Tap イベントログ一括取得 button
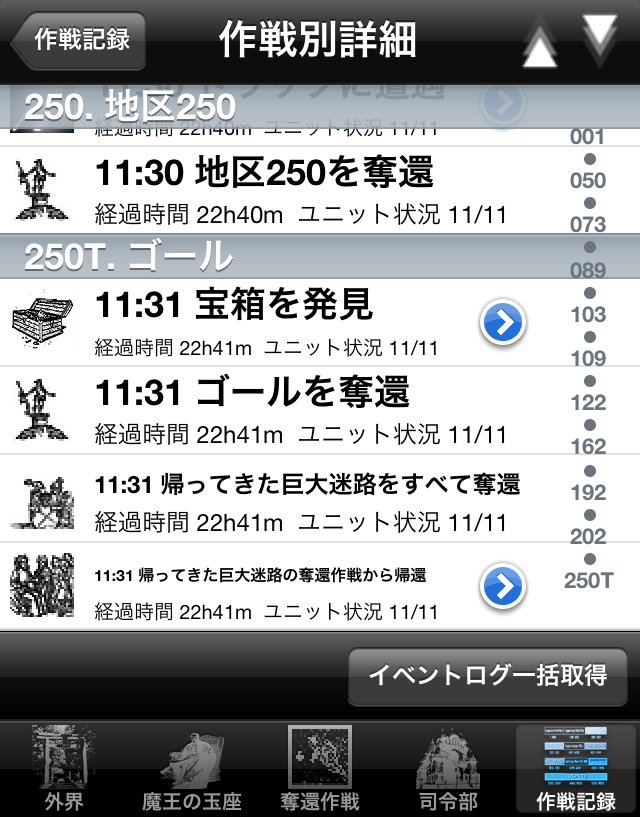The image size is (640, 817). click(x=487, y=675)
